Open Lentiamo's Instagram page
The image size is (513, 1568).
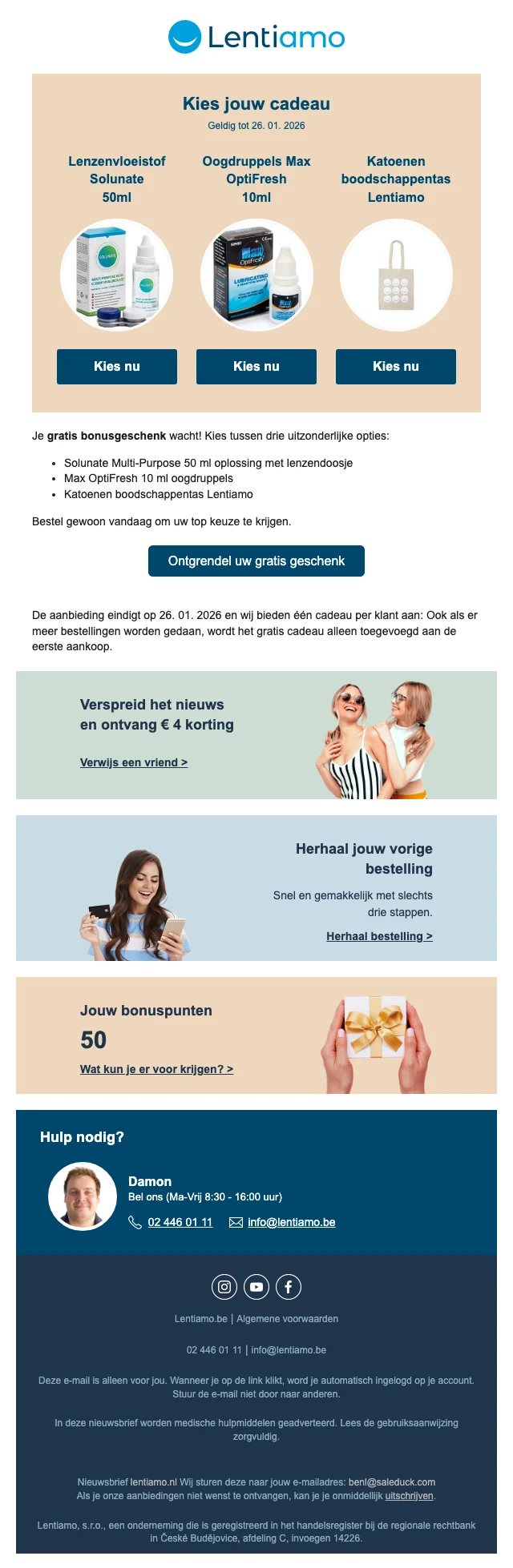pos(224,1287)
